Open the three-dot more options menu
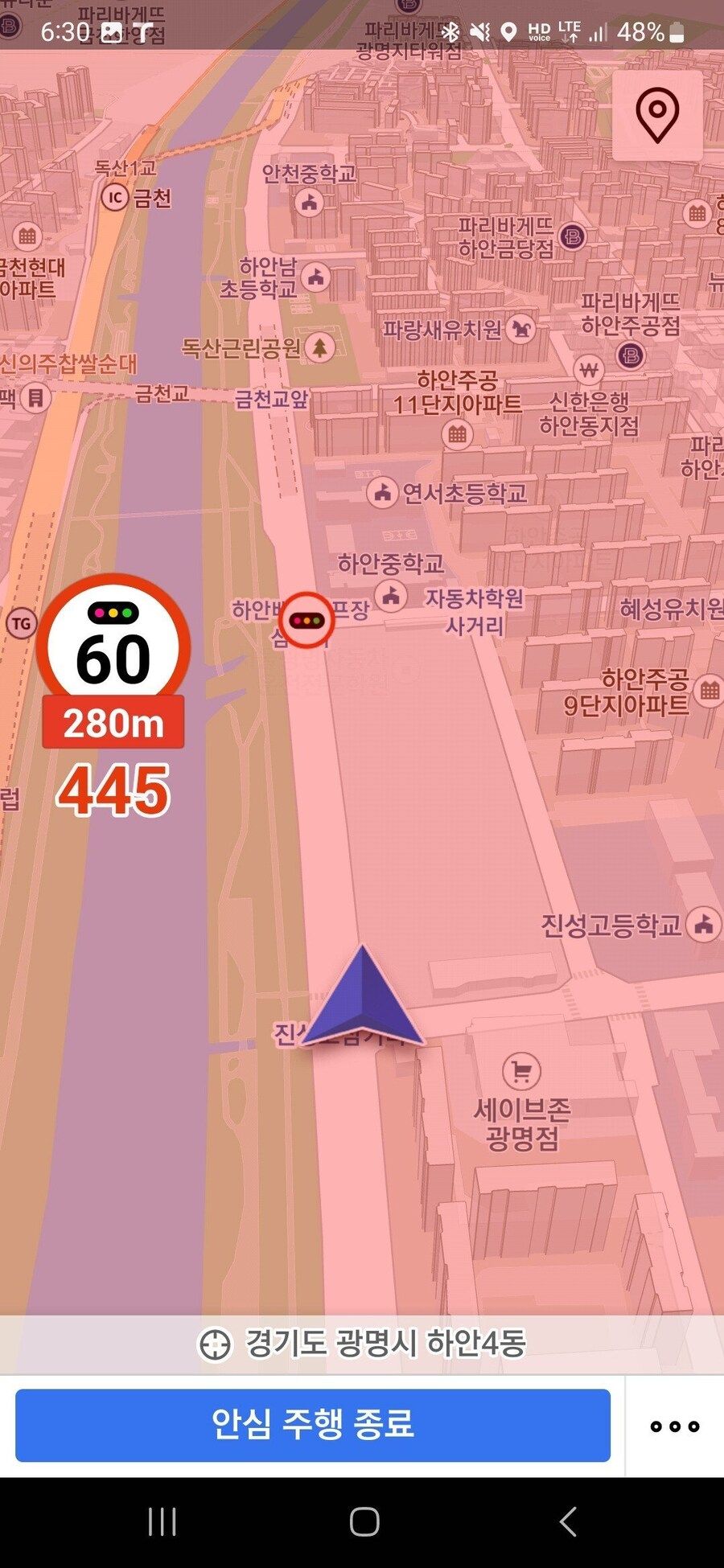 [674, 1426]
